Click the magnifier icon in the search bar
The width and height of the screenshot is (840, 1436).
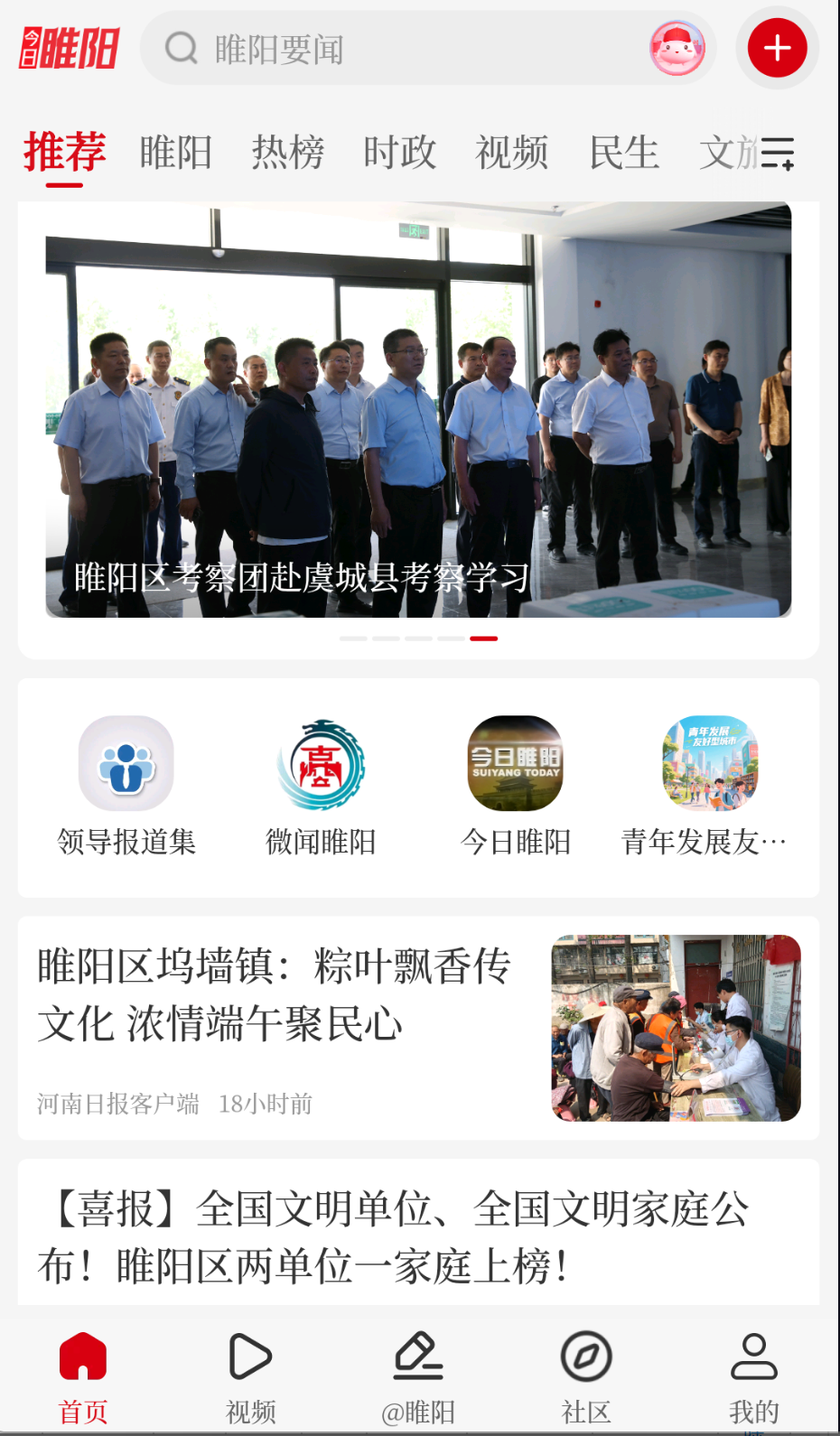pos(181,49)
